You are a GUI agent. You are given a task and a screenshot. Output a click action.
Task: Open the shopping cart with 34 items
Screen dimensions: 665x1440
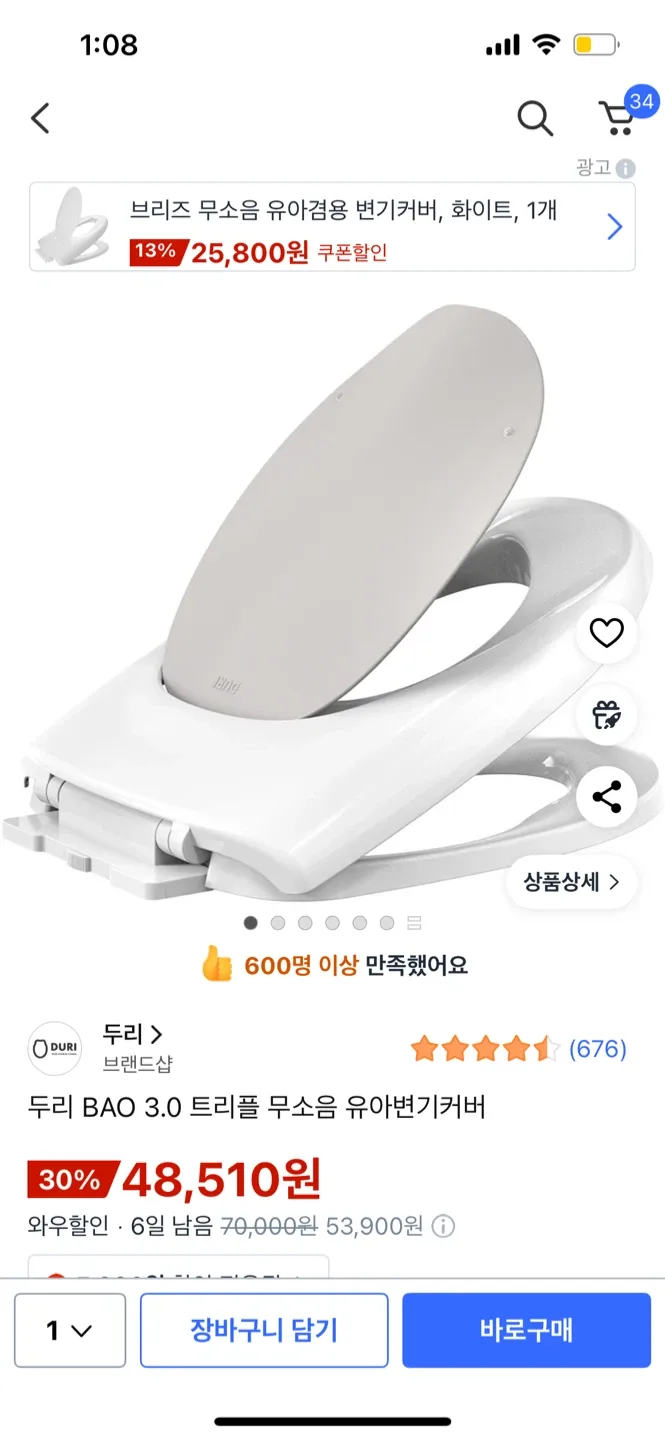(x=619, y=118)
